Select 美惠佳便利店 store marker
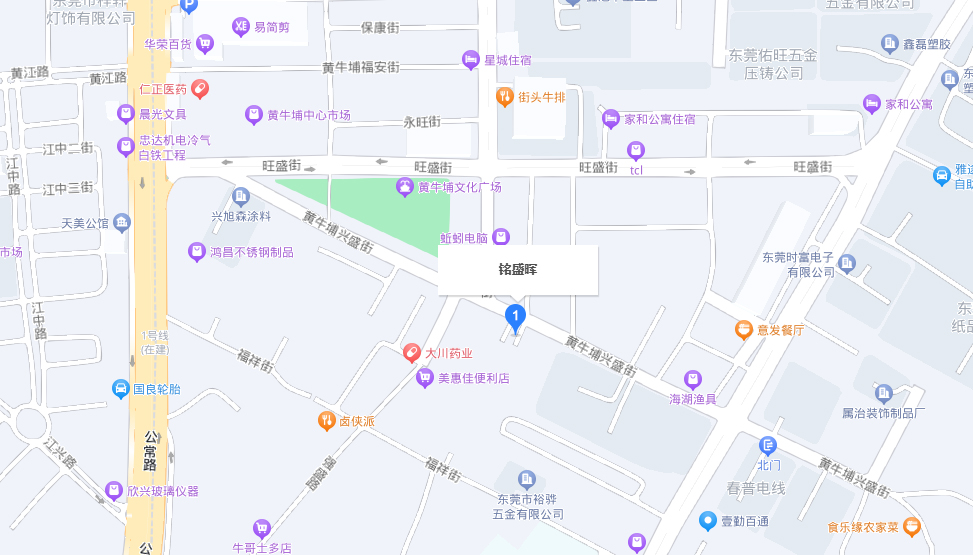Viewport: 973px width, 555px height. (425, 378)
